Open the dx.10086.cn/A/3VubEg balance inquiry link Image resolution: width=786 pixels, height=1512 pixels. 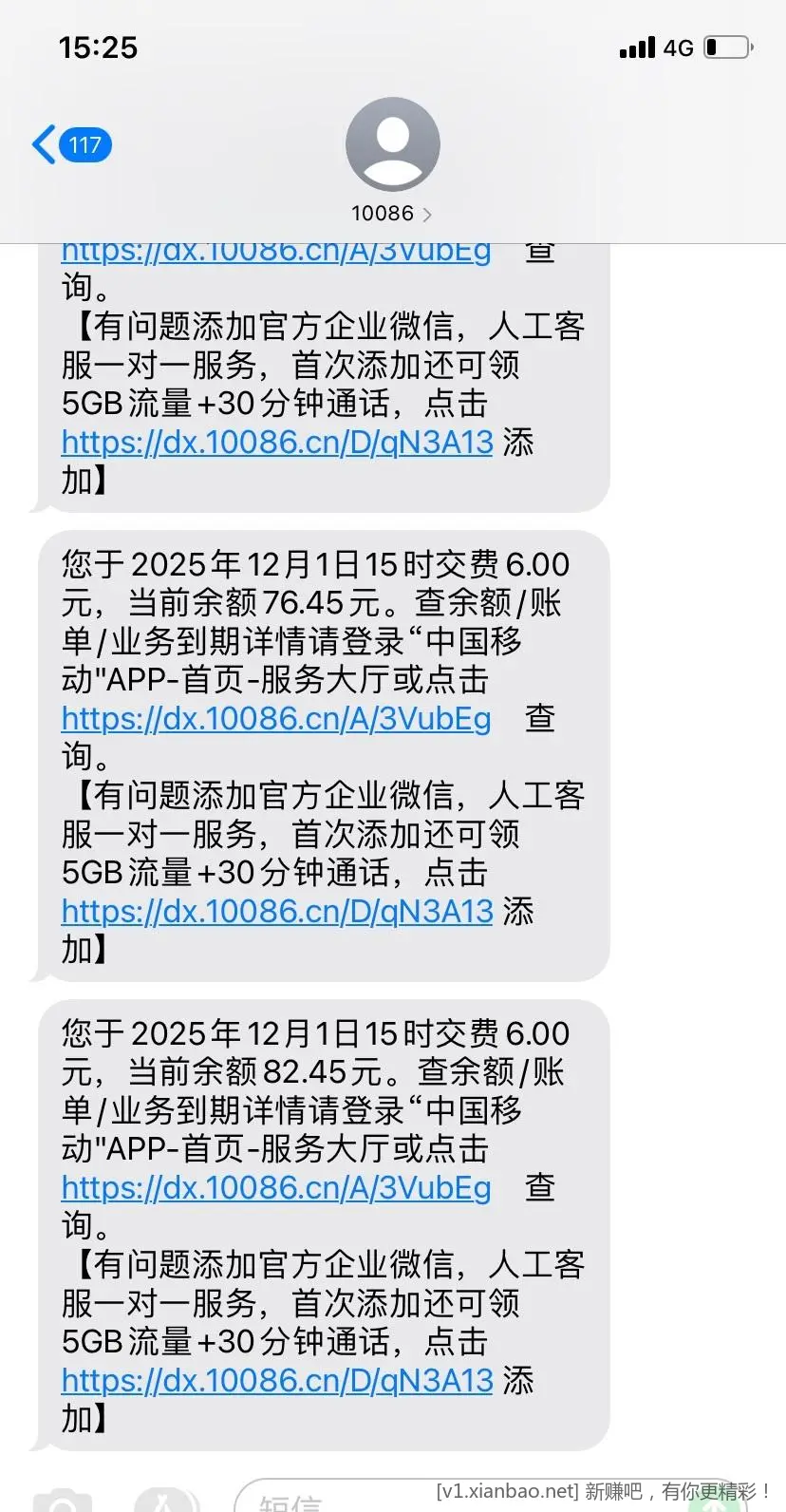(x=276, y=719)
